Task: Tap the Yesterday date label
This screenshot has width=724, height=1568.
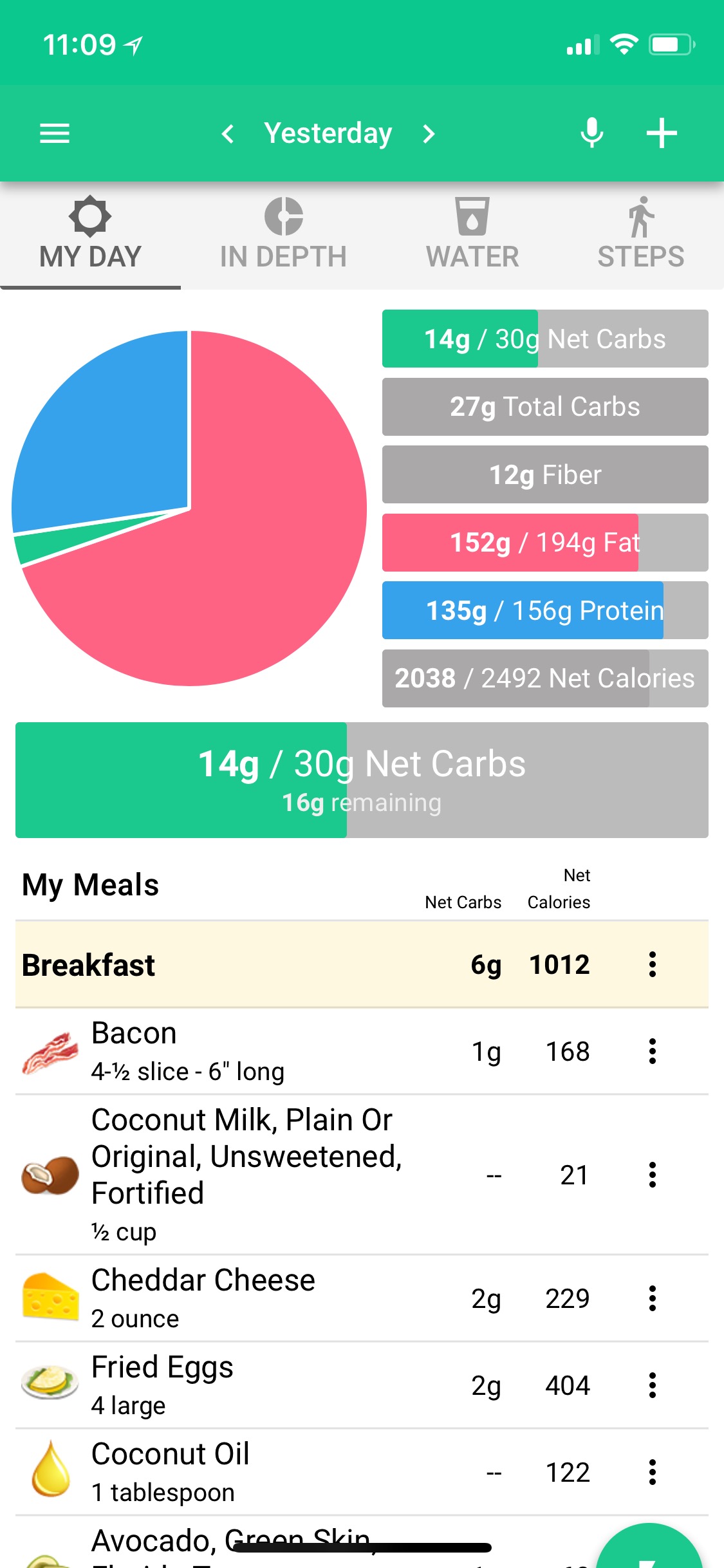Action: tap(328, 133)
